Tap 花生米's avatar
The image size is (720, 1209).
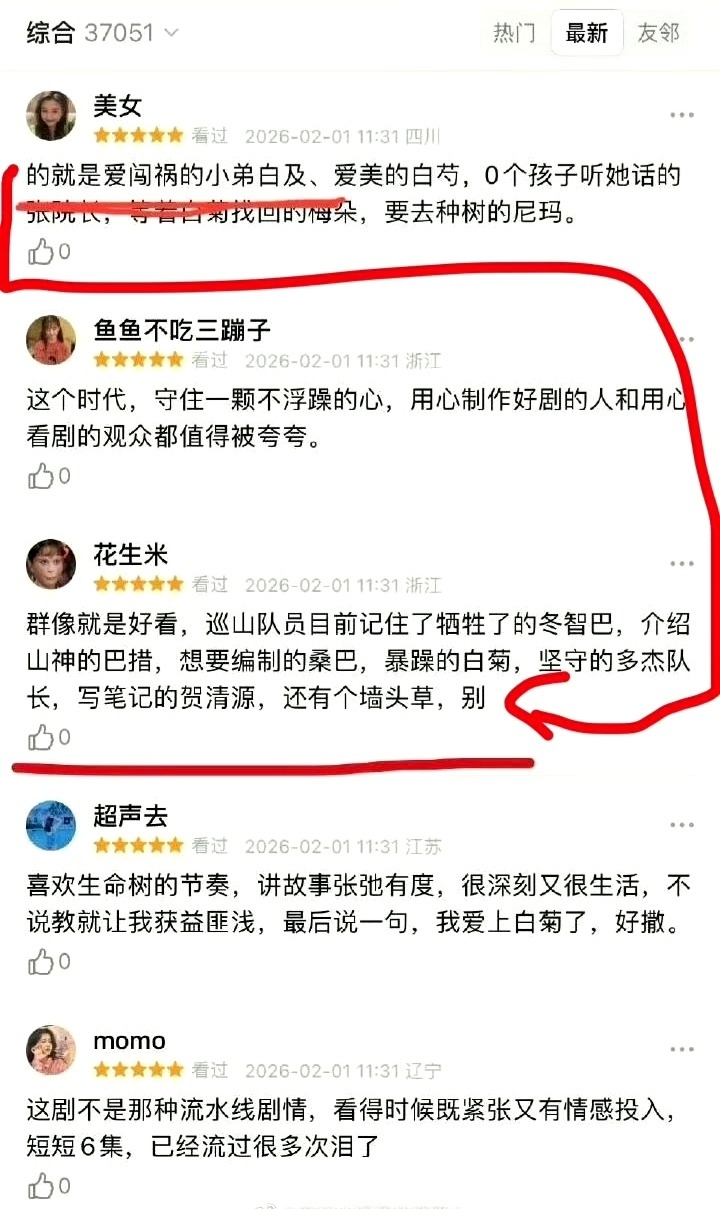click(x=52, y=565)
